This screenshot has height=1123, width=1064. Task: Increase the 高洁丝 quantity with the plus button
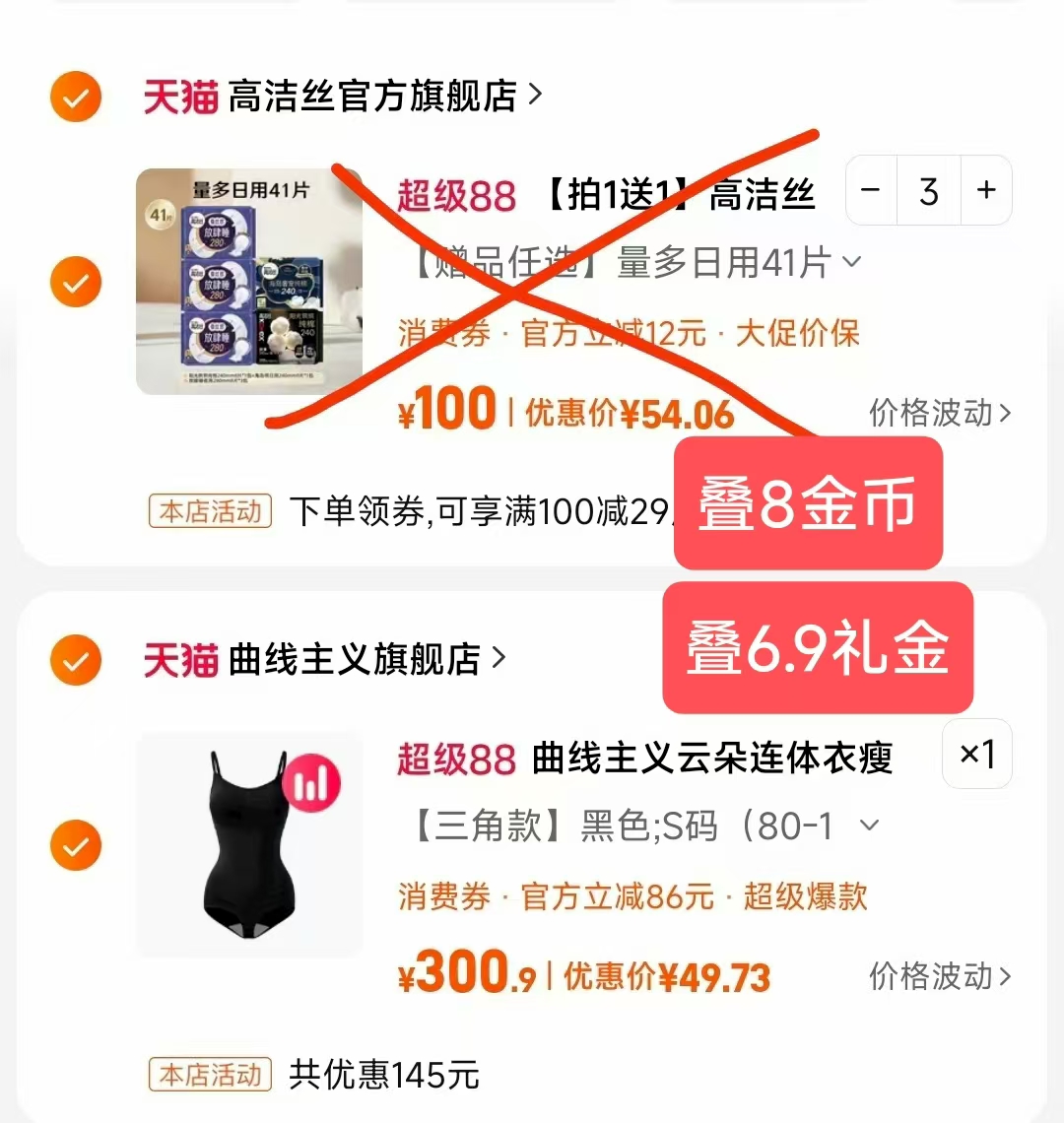tap(986, 190)
